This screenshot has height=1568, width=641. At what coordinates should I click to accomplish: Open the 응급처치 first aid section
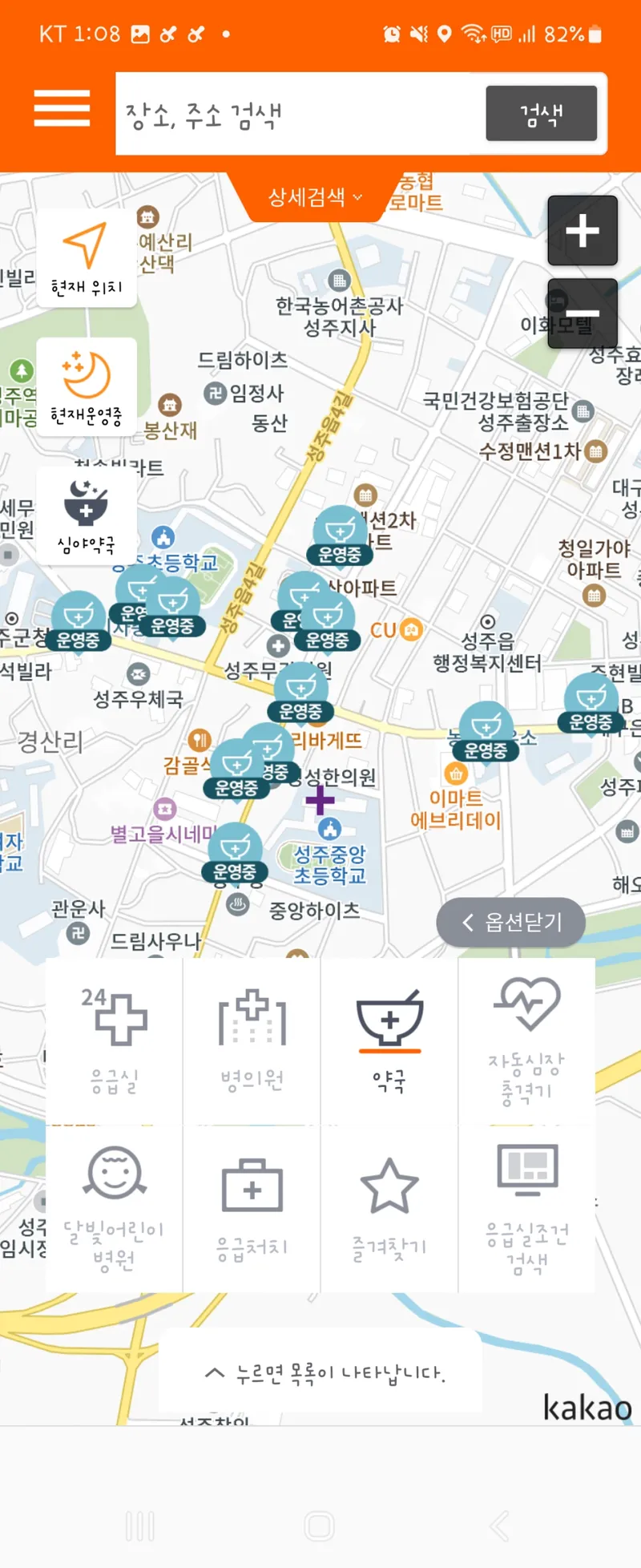252,1209
